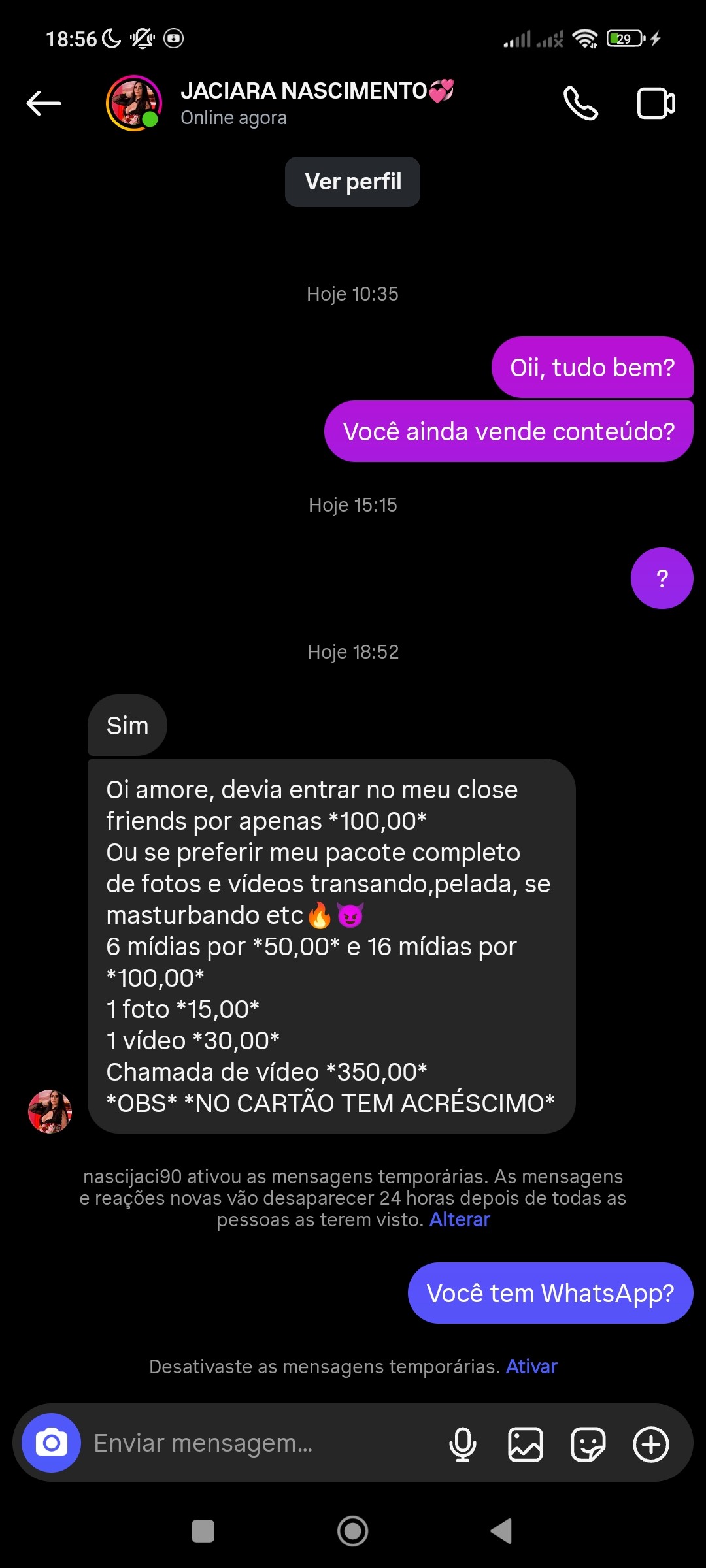
Task: Start a video call with Jaciara
Action: pyautogui.click(x=656, y=103)
